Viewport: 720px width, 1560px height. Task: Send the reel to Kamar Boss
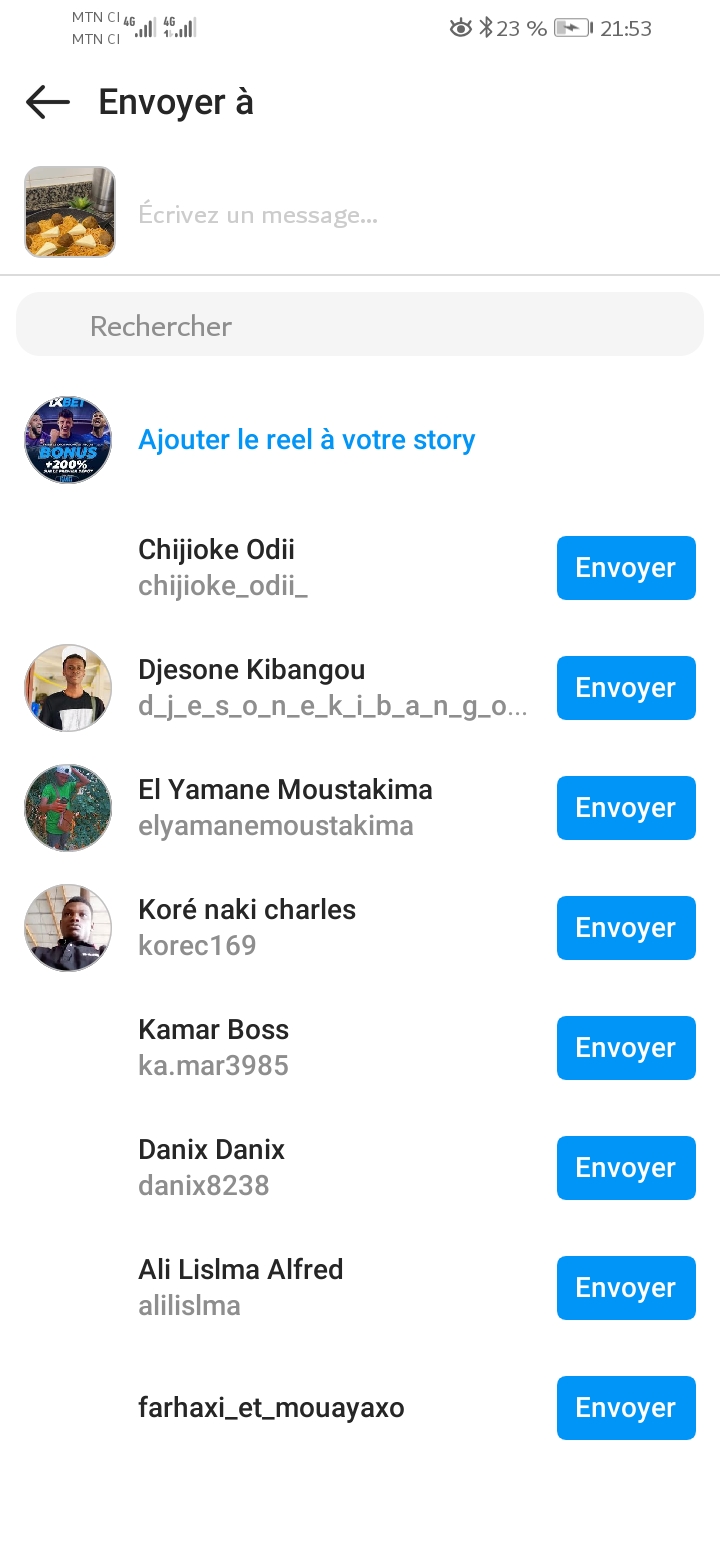pyautogui.click(x=625, y=1048)
